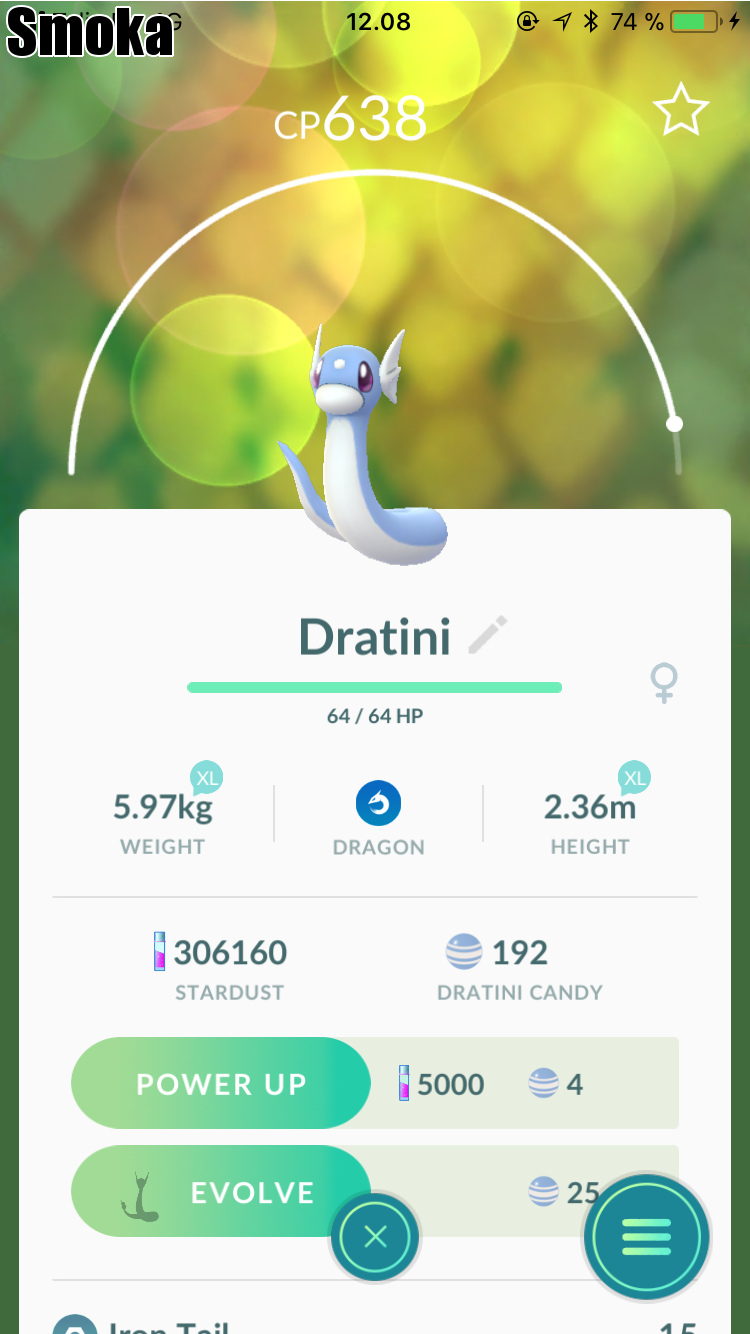Mark Dratini as favorite with the star
Image resolution: width=750 pixels, height=1334 pixels.
(681, 111)
